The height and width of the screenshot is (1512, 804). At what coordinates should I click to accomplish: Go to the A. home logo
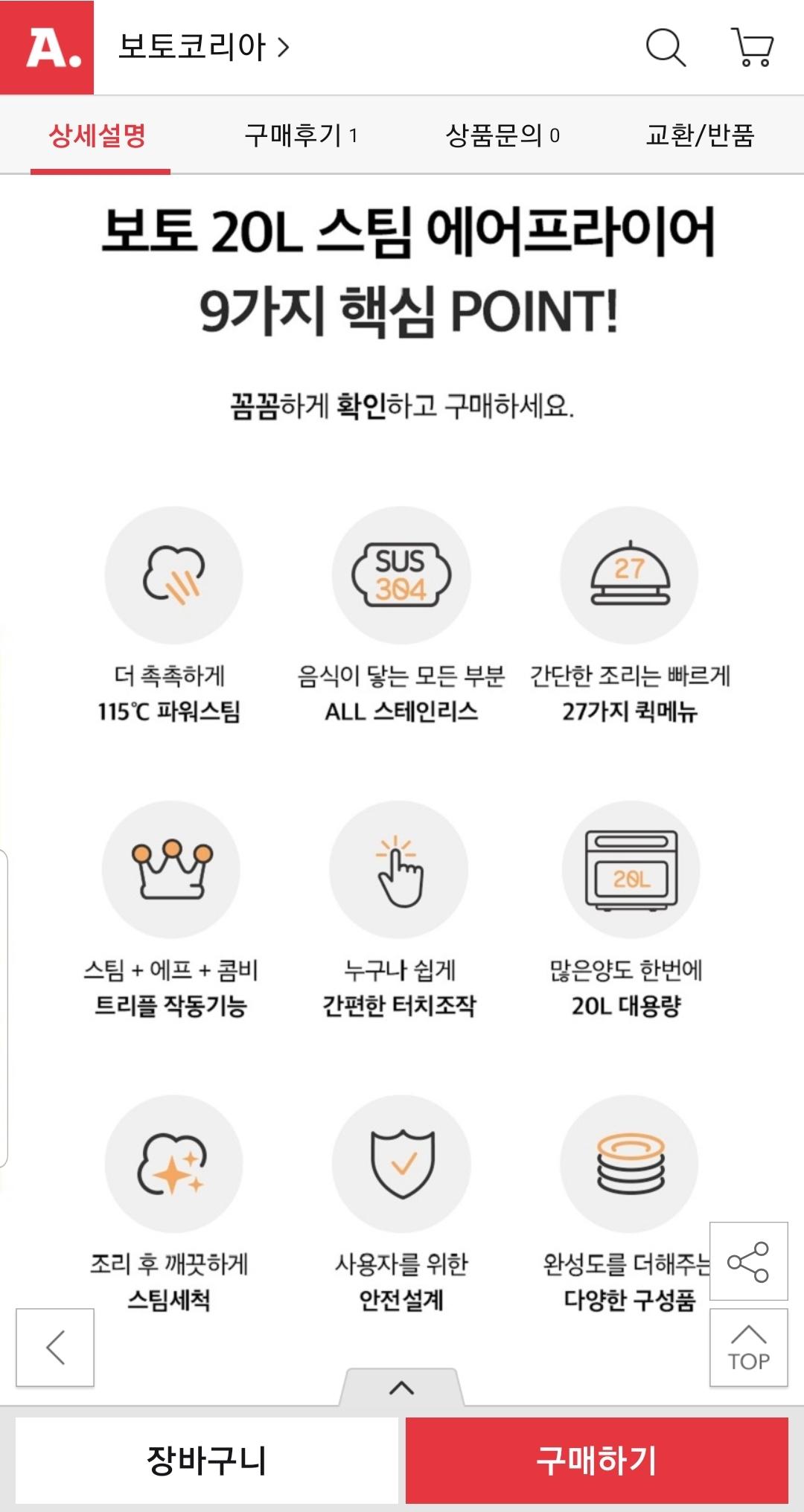point(47,48)
